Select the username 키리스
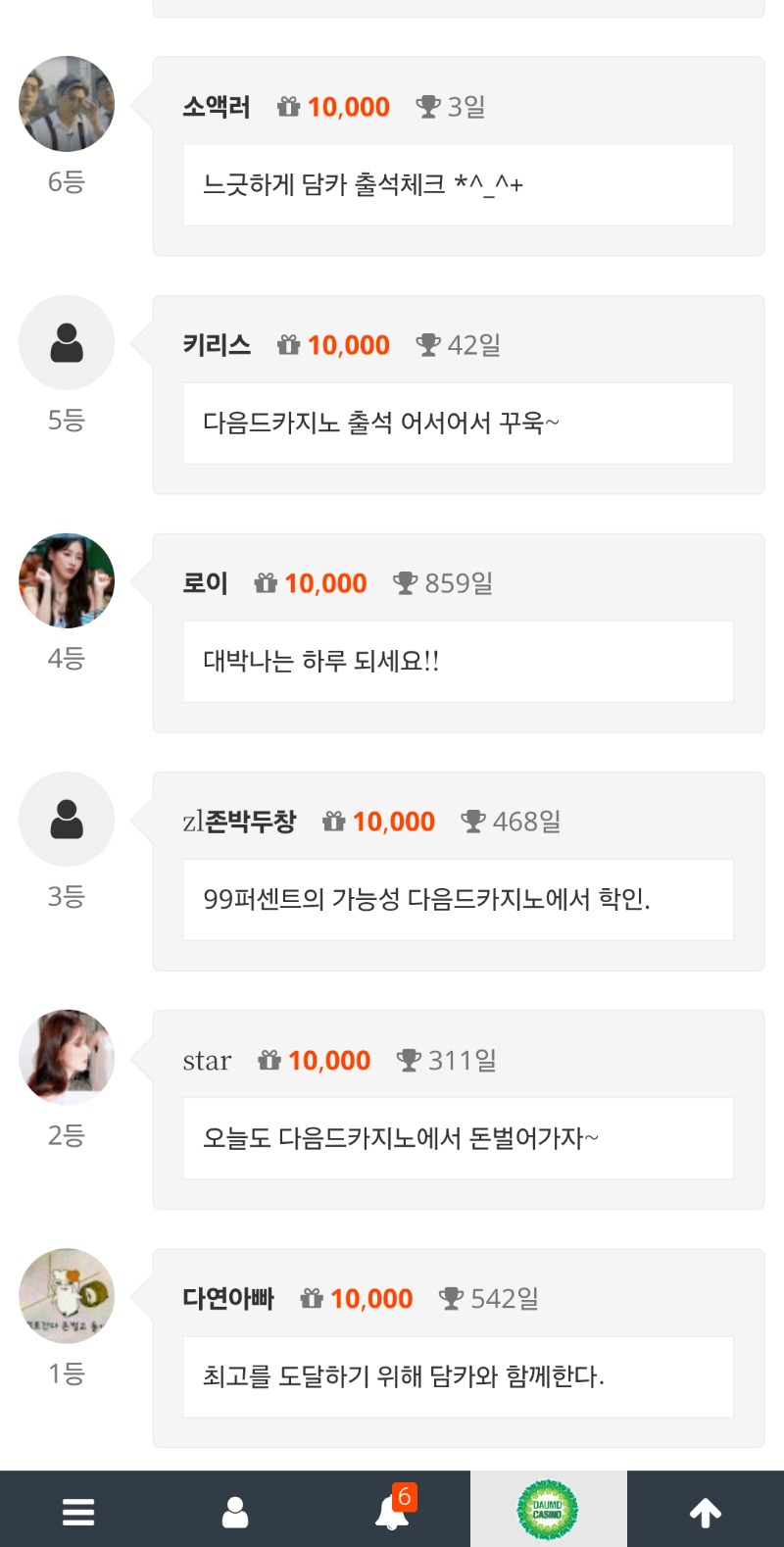 (x=218, y=344)
